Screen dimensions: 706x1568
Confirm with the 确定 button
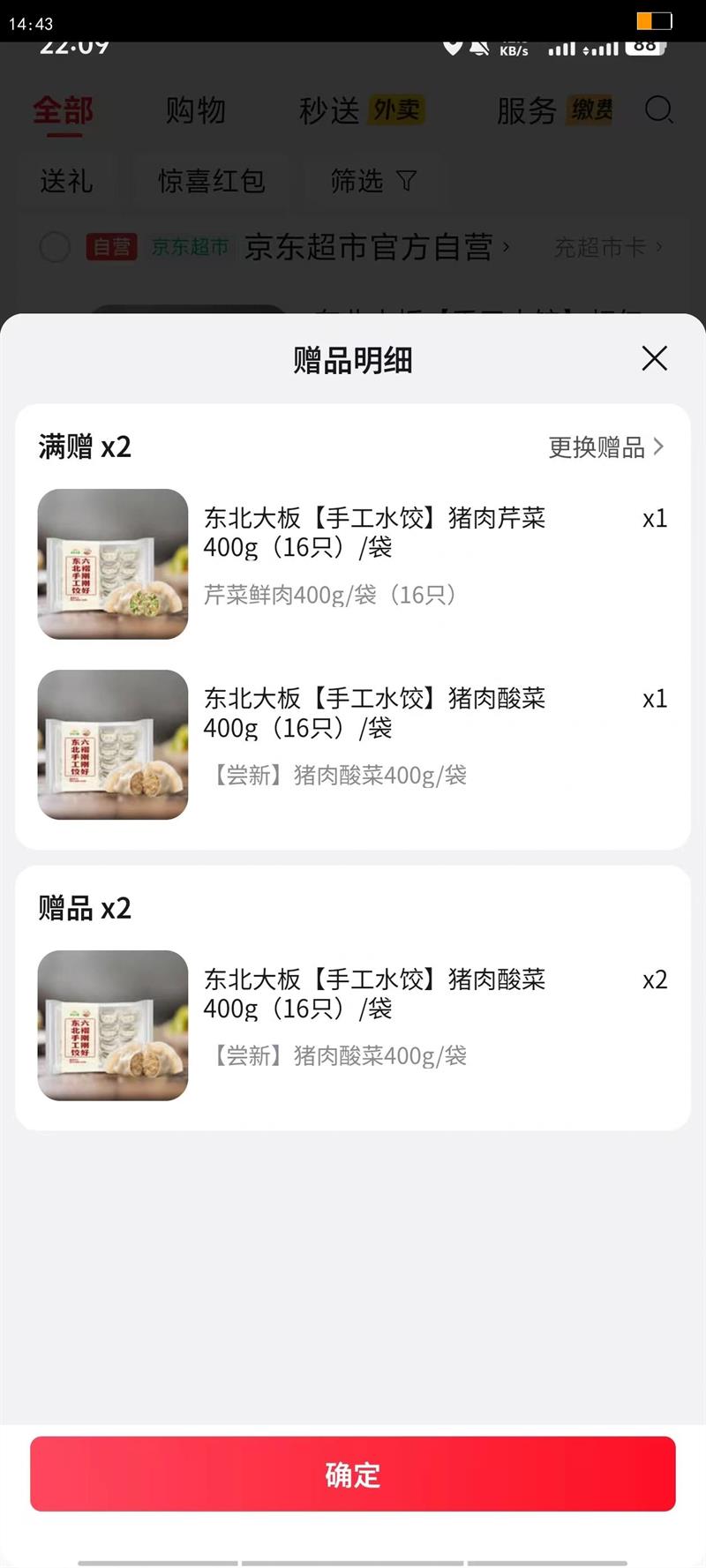[x=352, y=1474]
